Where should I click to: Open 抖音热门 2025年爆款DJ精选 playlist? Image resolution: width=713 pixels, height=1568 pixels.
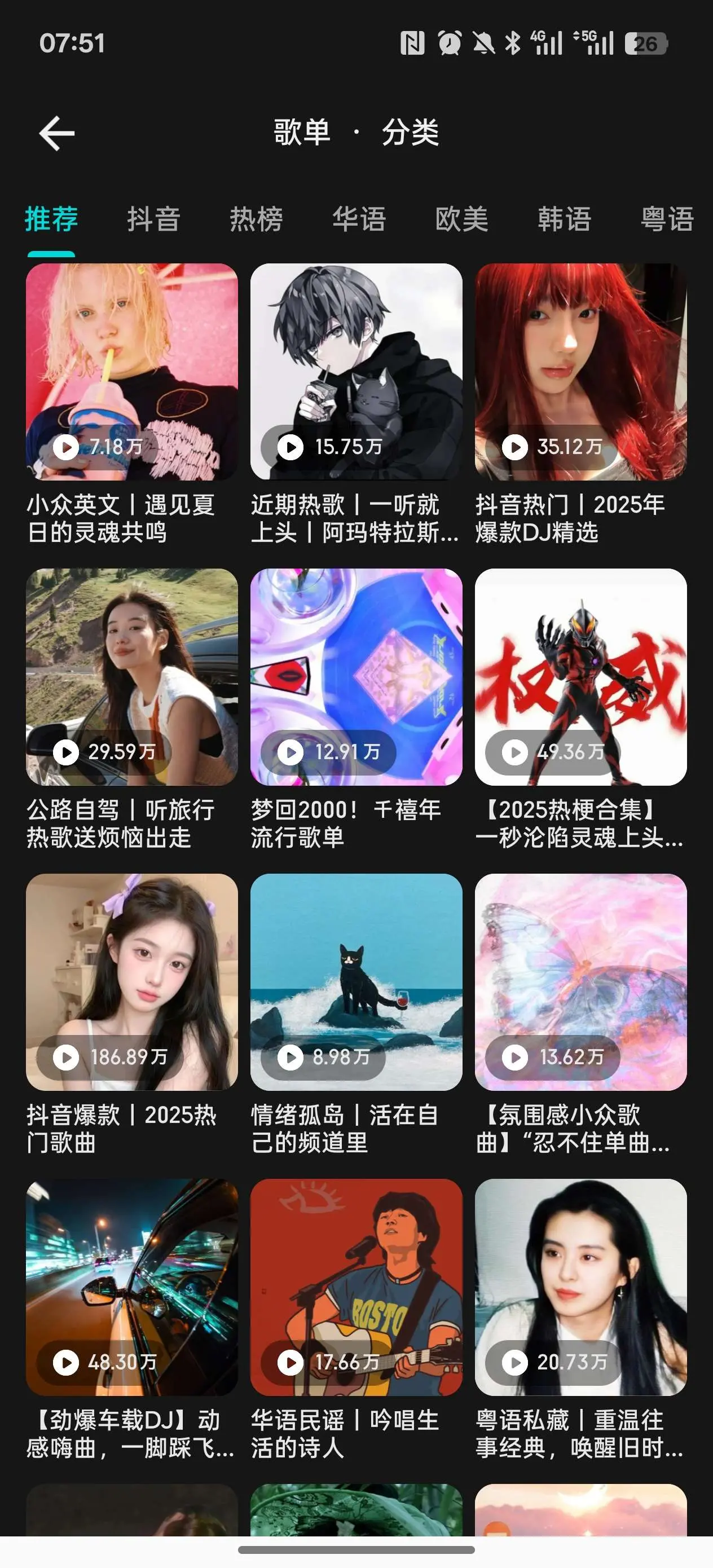[x=580, y=372]
